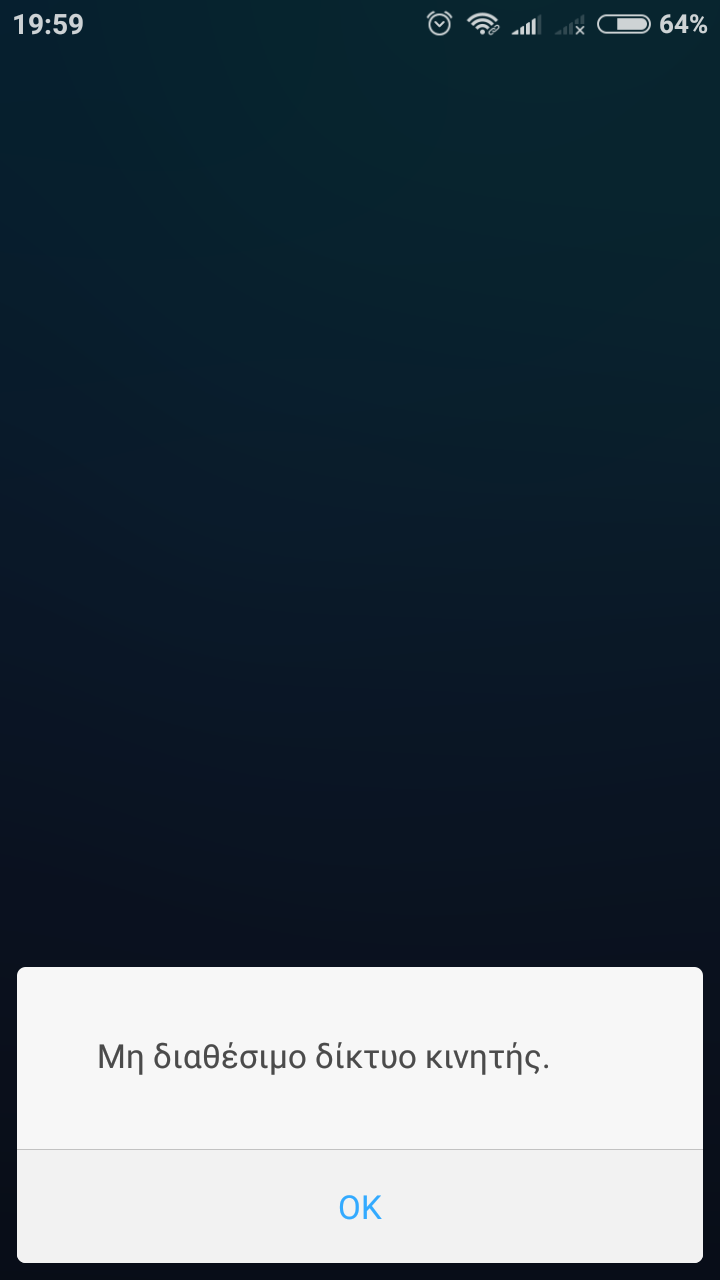Screen dimensions: 720x1280
Task: Confirm the mobile network dialog with OK
Action: (x=360, y=1207)
